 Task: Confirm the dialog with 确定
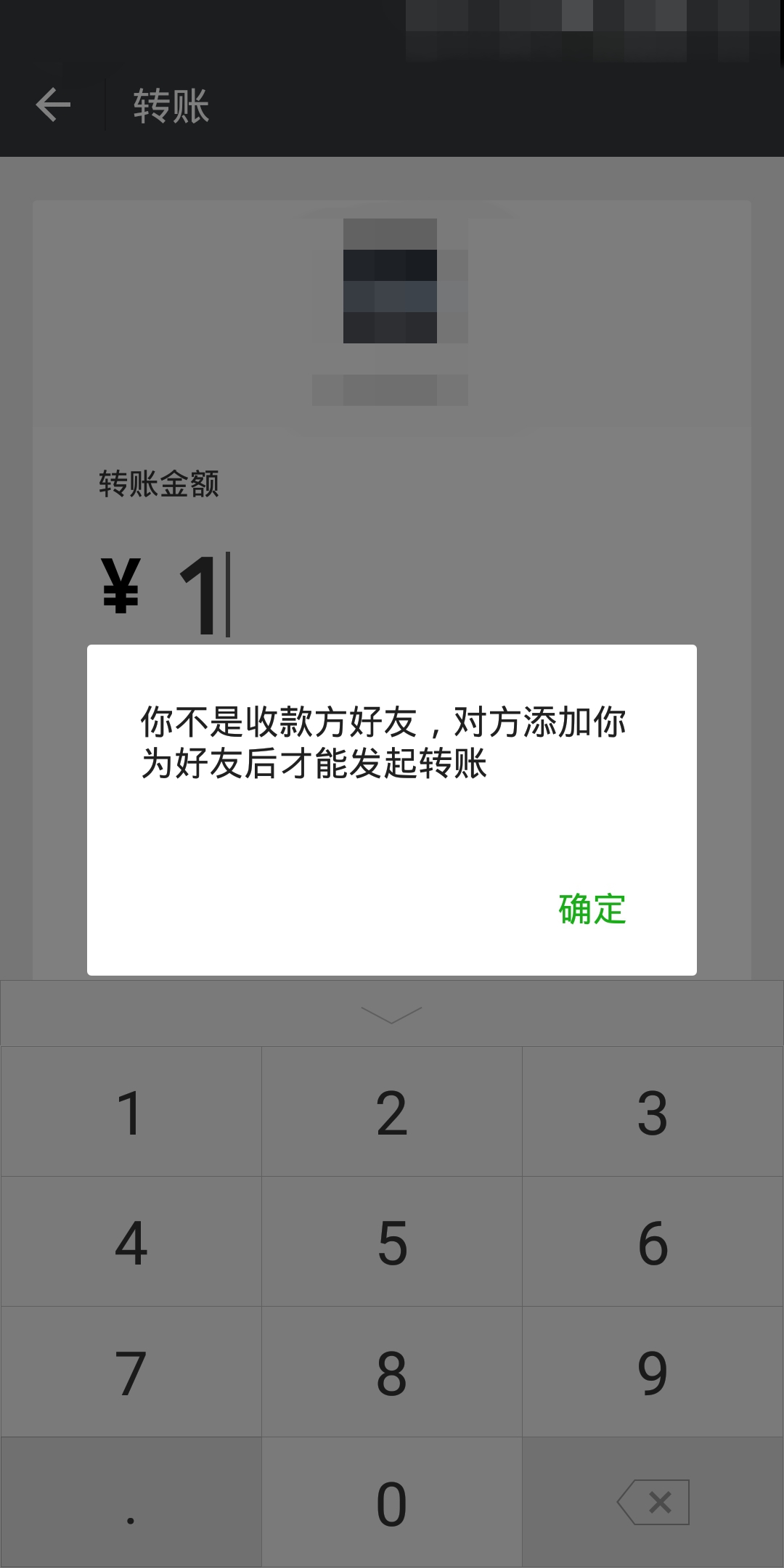(592, 909)
